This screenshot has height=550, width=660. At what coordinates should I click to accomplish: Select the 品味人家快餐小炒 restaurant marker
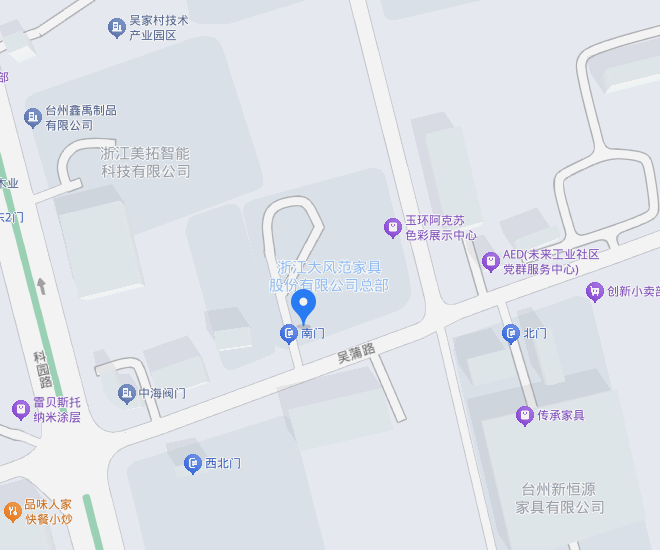coord(12,512)
